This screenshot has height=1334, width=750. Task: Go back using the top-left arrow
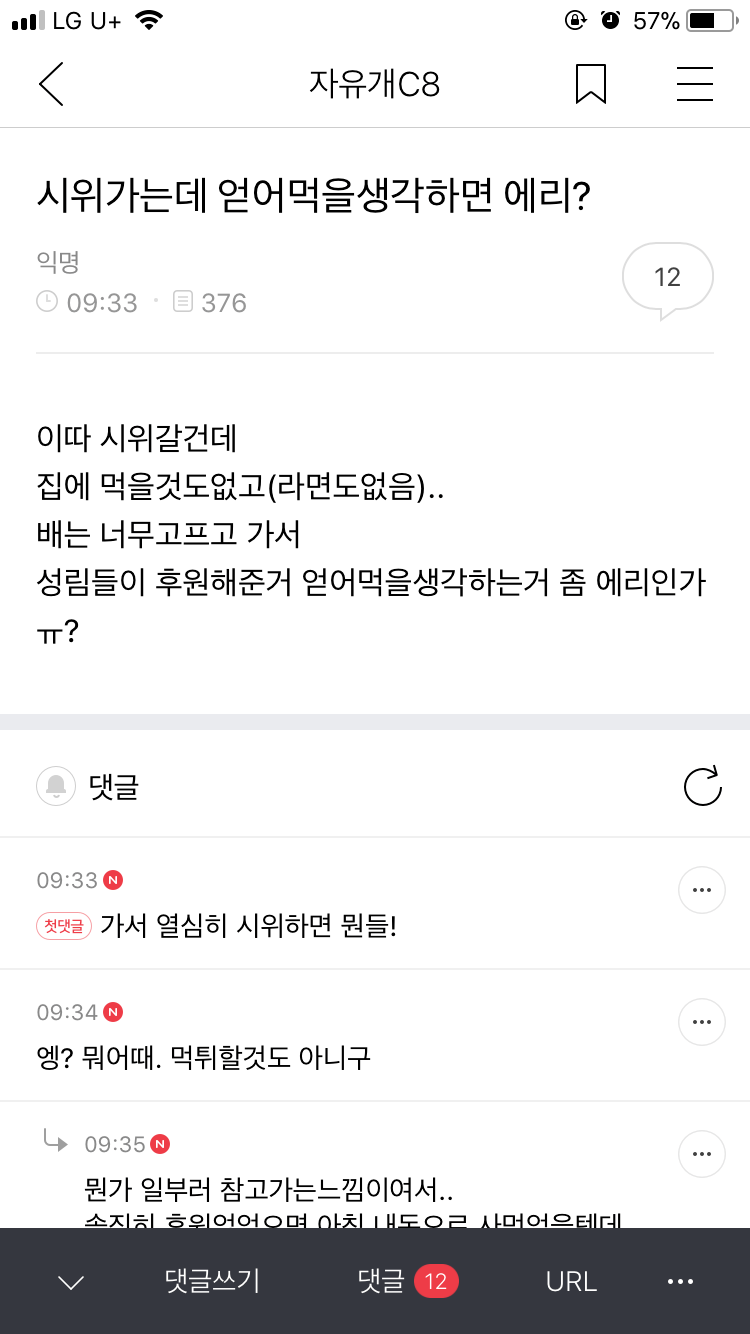point(51,84)
